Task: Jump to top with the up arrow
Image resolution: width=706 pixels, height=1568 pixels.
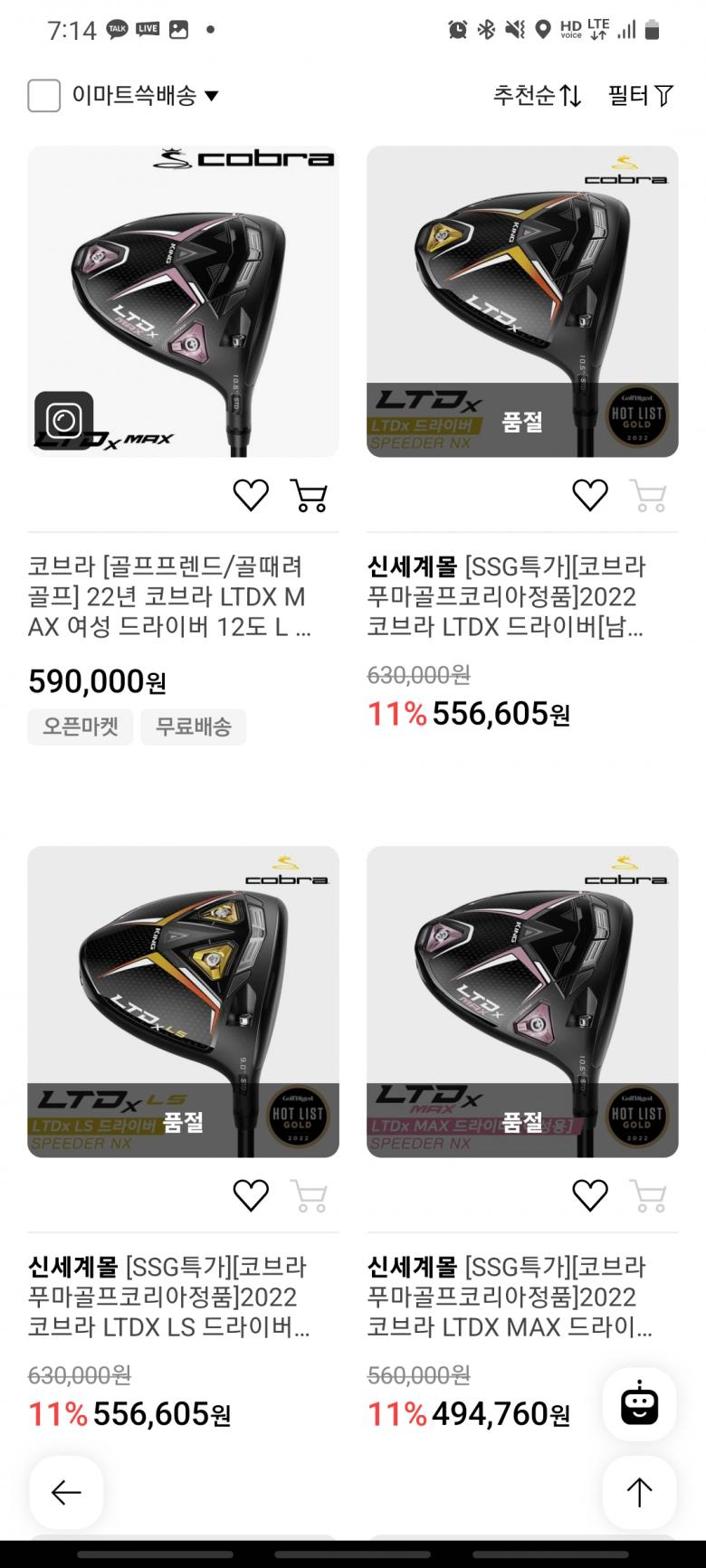Action: tap(639, 1492)
